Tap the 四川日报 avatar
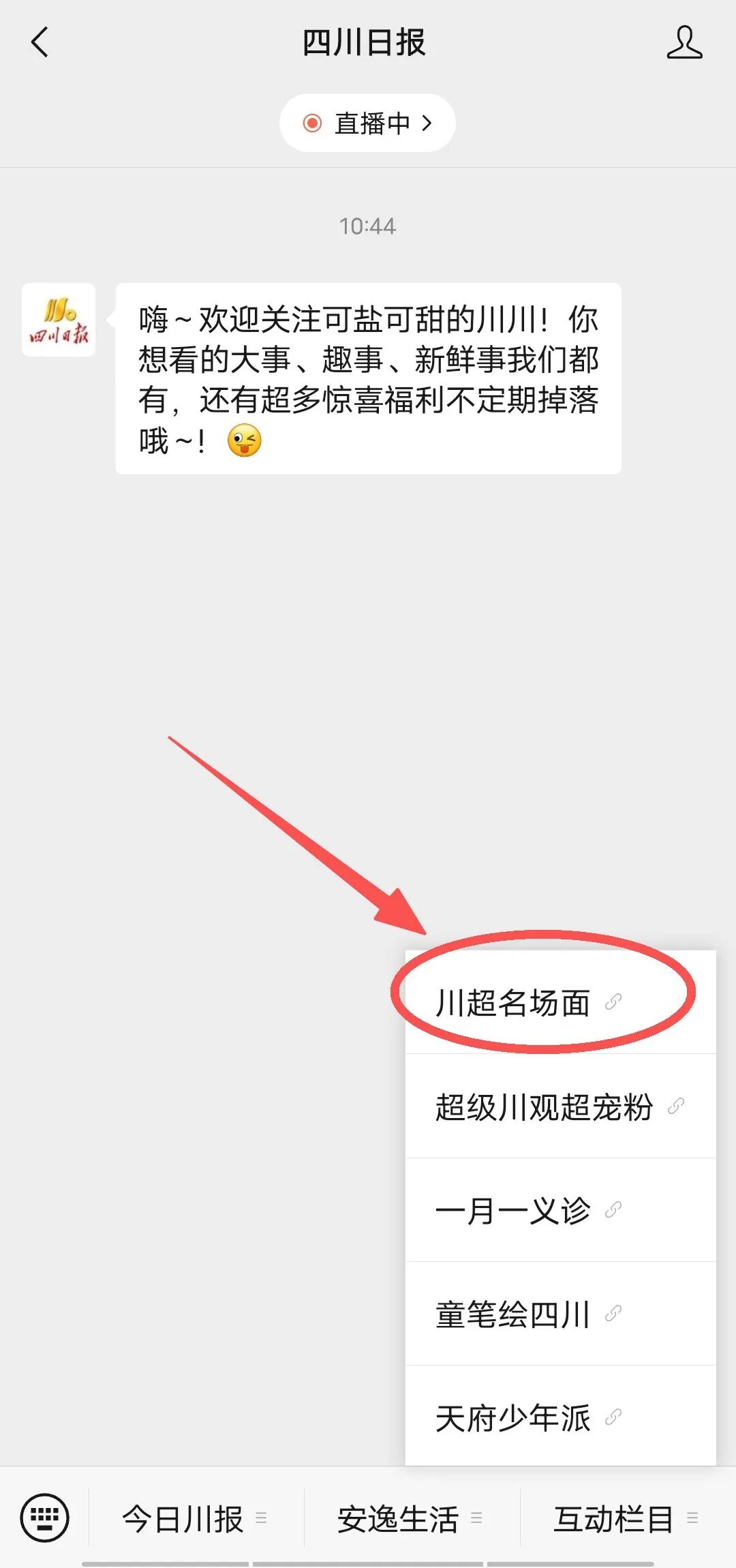736x1568 pixels. coord(59,320)
